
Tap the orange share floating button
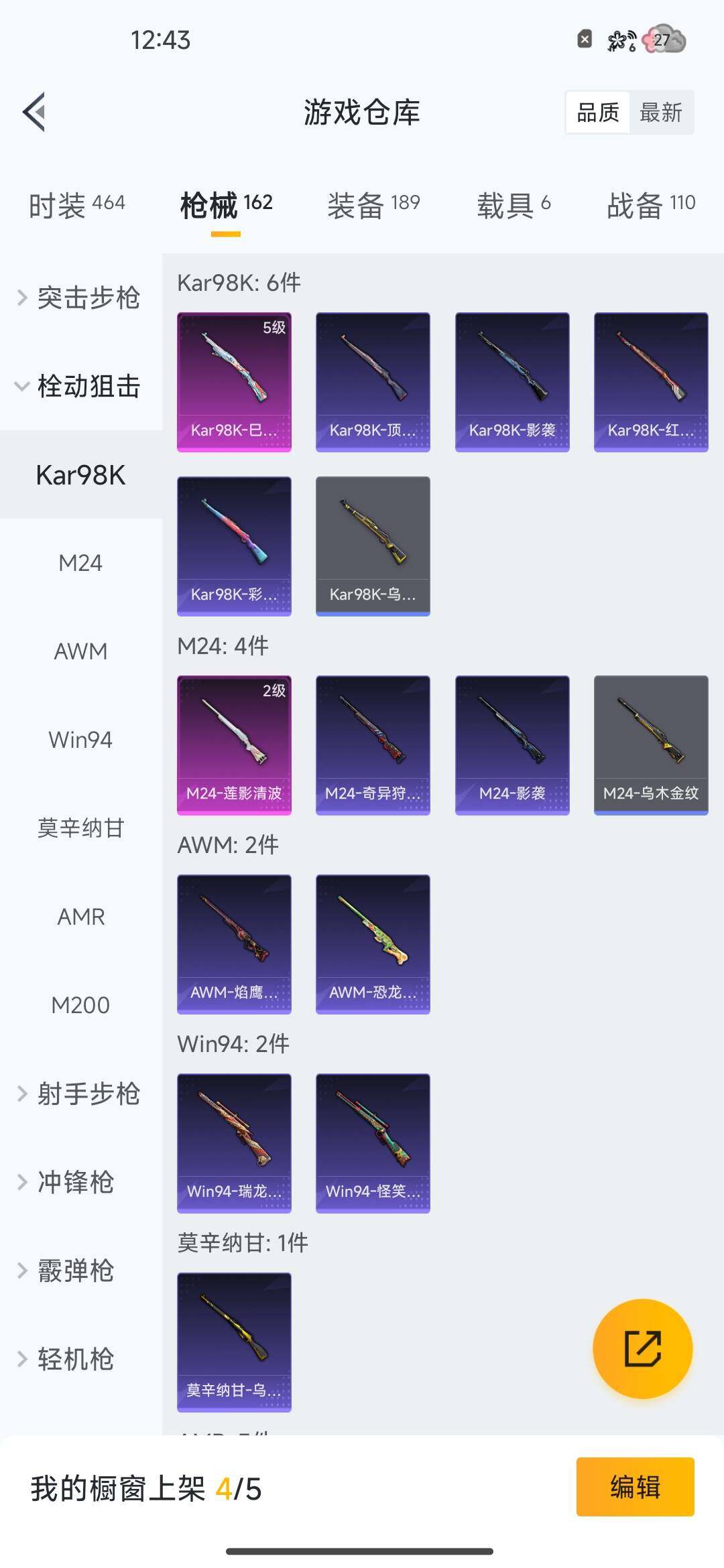point(643,1348)
